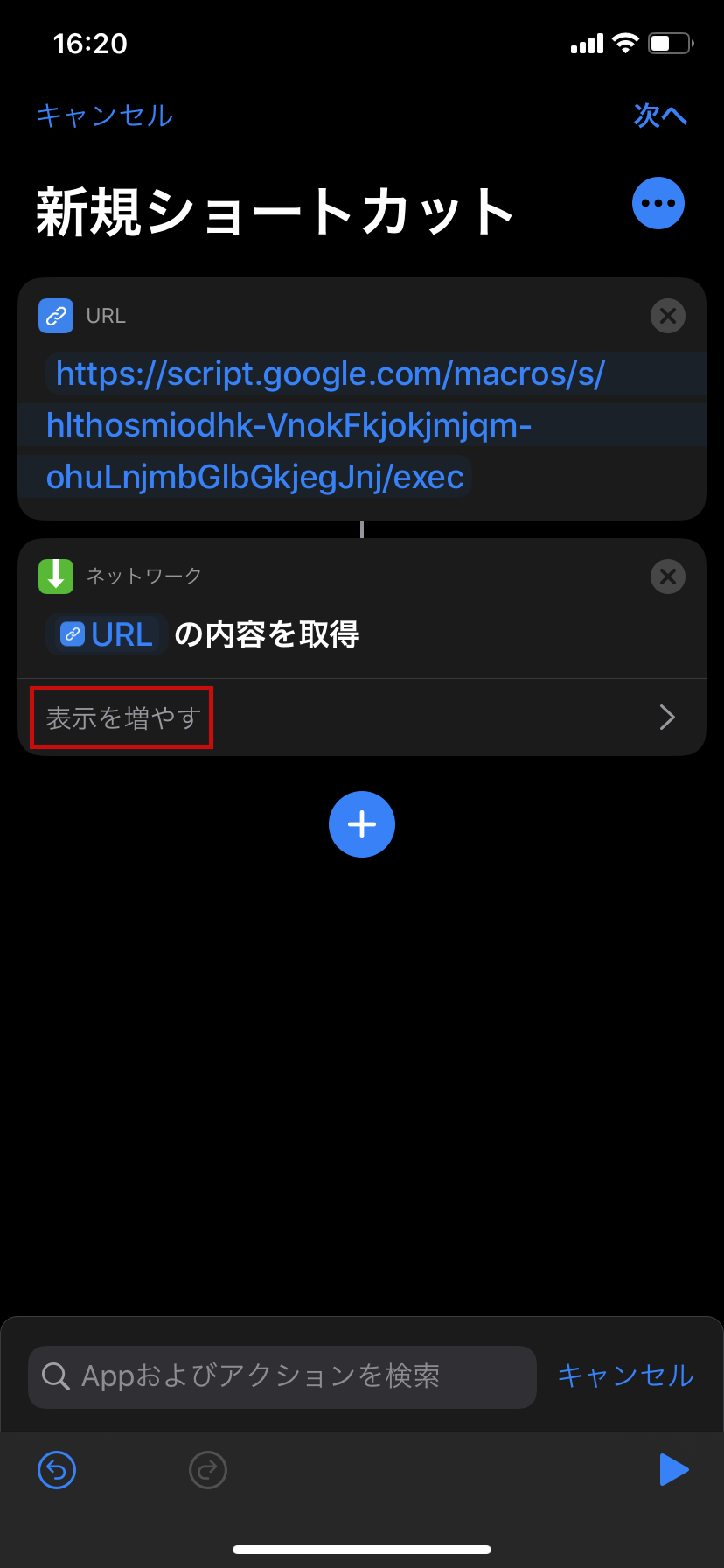Tap the link icon on the URL action
The height and width of the screenshot is (1568, 724).
pos(55,316)
